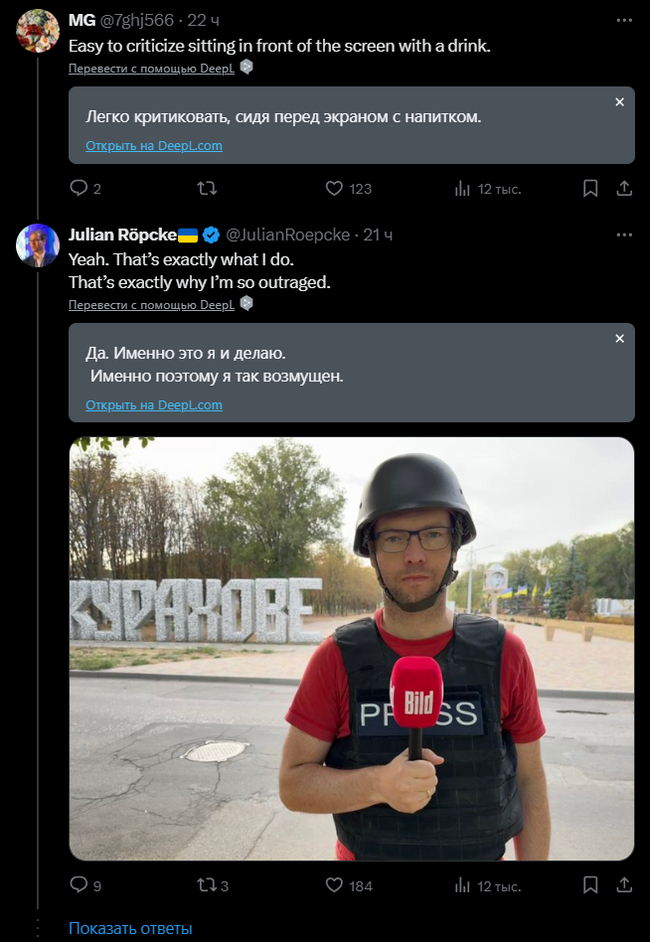Open MG's profile avatar
The image size is (650, 942).
point(37,30)
